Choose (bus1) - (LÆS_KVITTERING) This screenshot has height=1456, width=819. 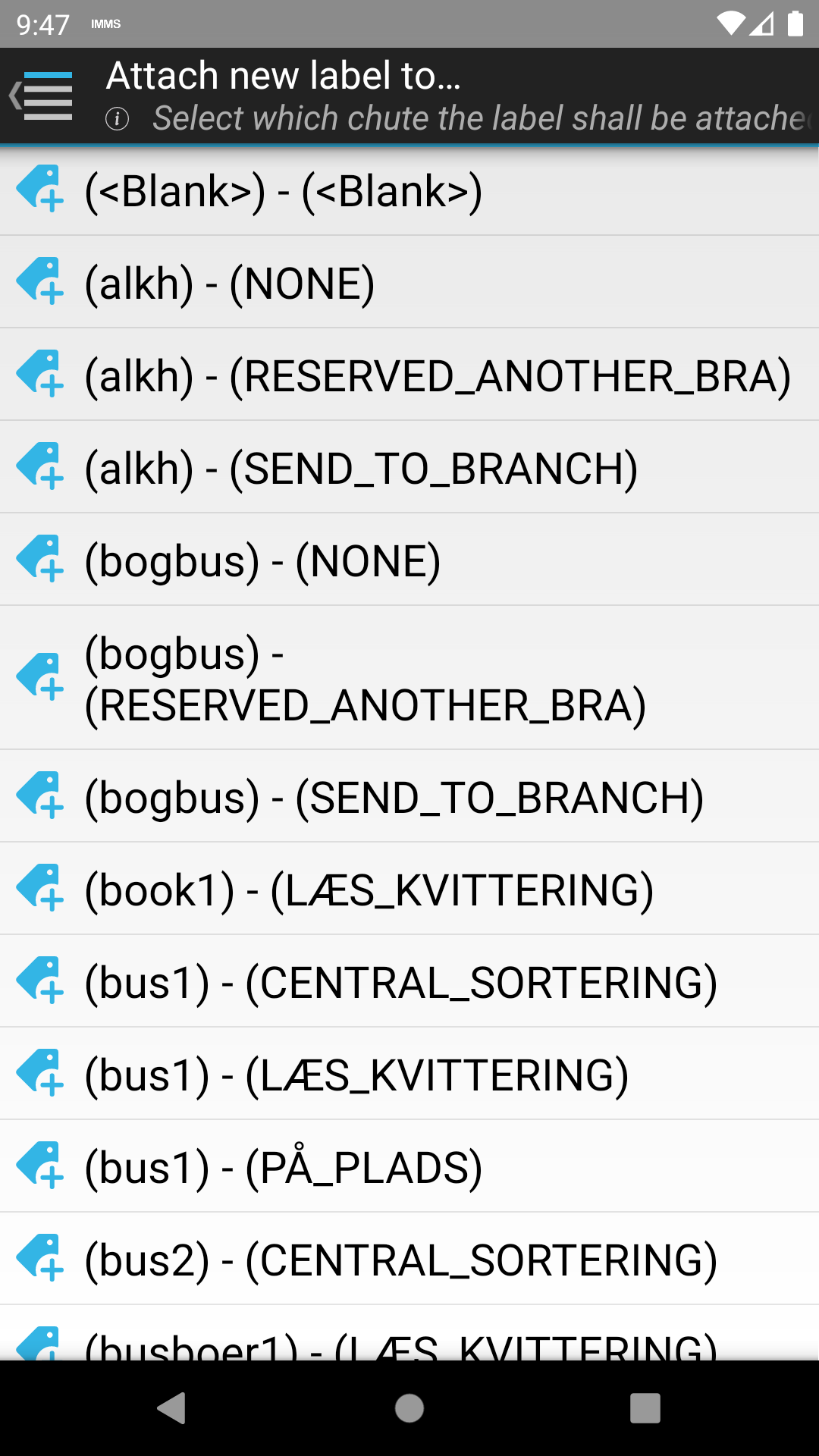pyautogui.click(x=409, y=1075)
